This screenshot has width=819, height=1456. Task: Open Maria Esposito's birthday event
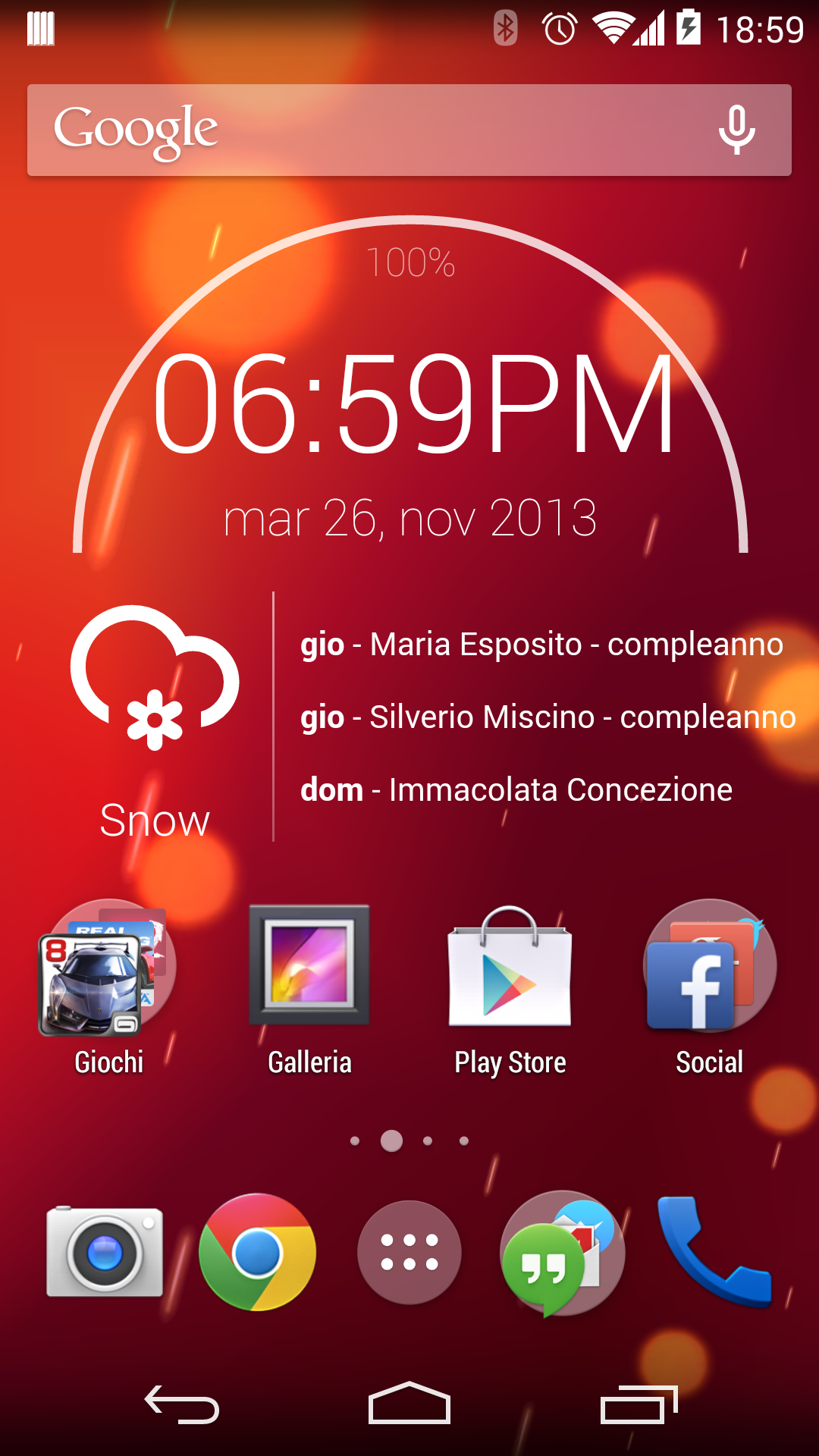click(x=541, y=645)
